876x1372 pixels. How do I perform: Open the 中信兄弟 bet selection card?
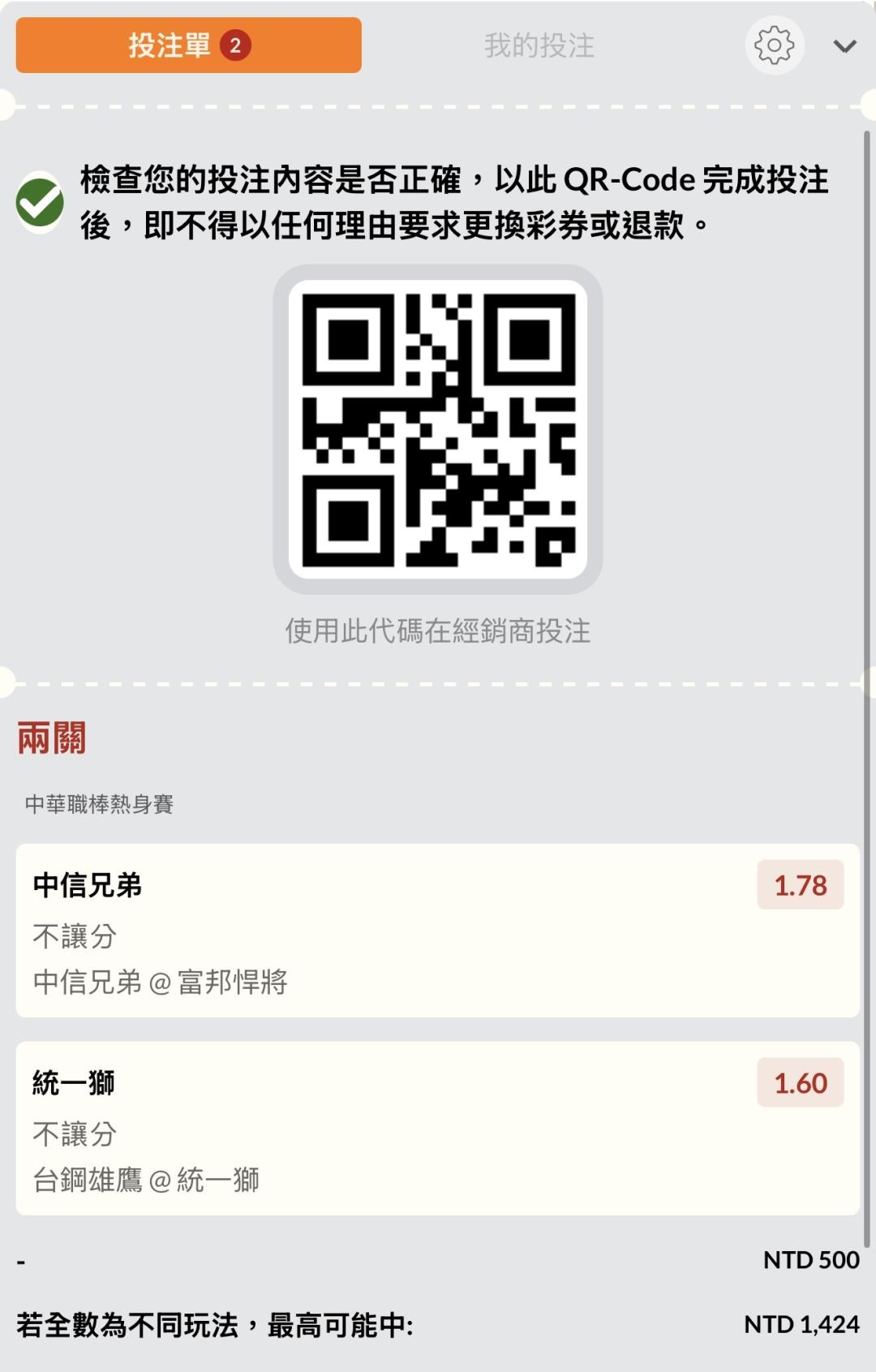coord(437,930)
